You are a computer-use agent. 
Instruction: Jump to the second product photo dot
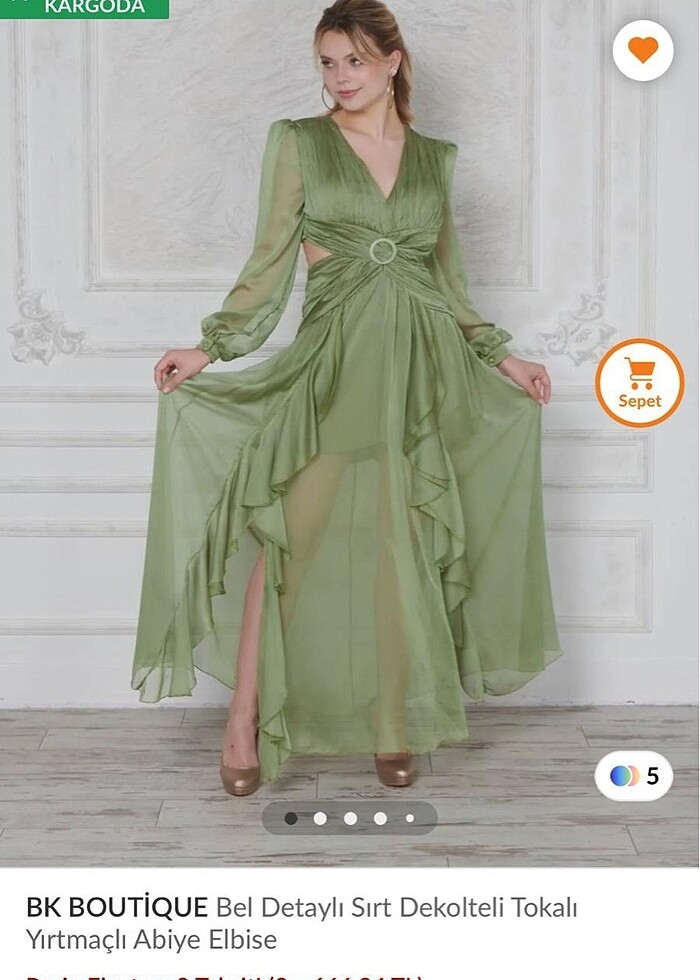click(320, 818)
